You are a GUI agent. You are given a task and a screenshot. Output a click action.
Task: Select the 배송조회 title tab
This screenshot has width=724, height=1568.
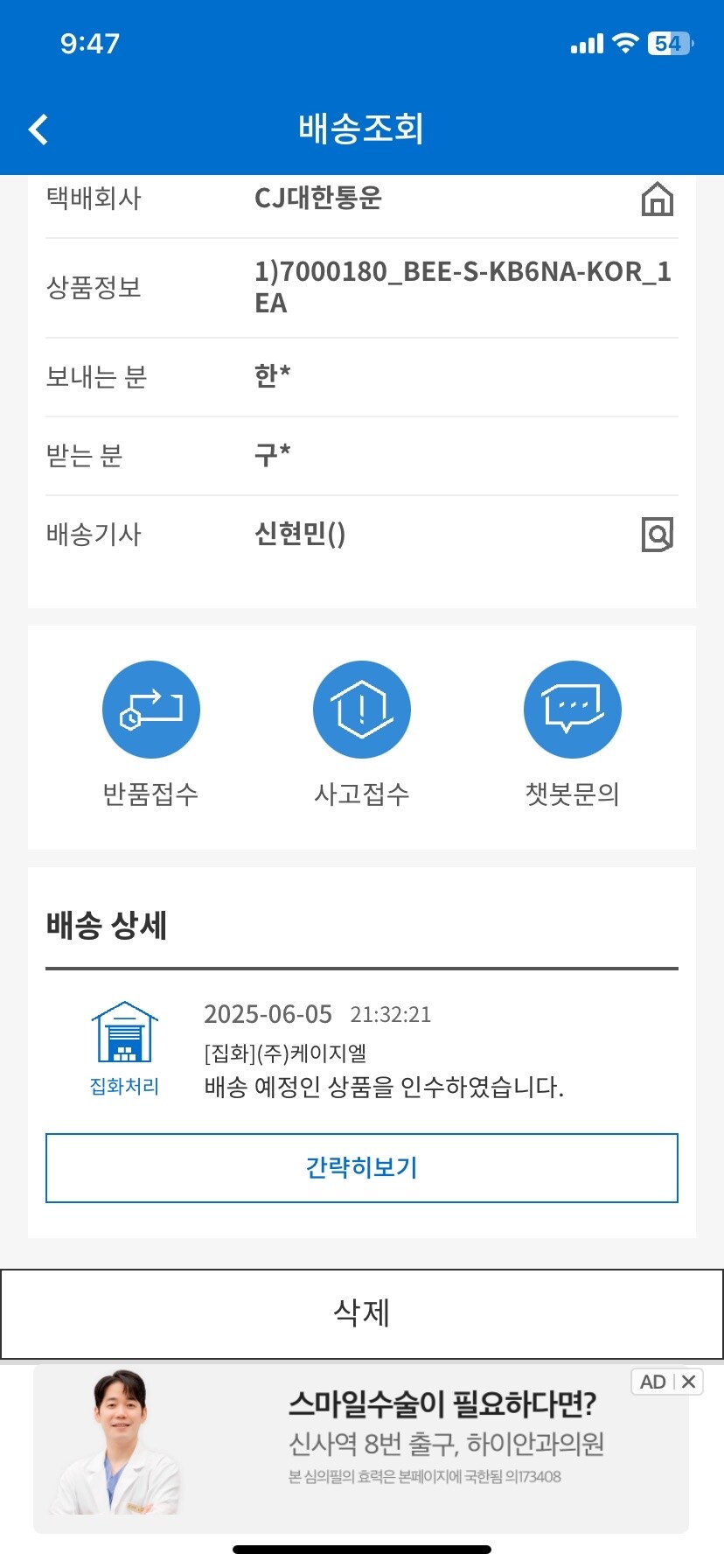pyautogui.click(x=361, y=128)
